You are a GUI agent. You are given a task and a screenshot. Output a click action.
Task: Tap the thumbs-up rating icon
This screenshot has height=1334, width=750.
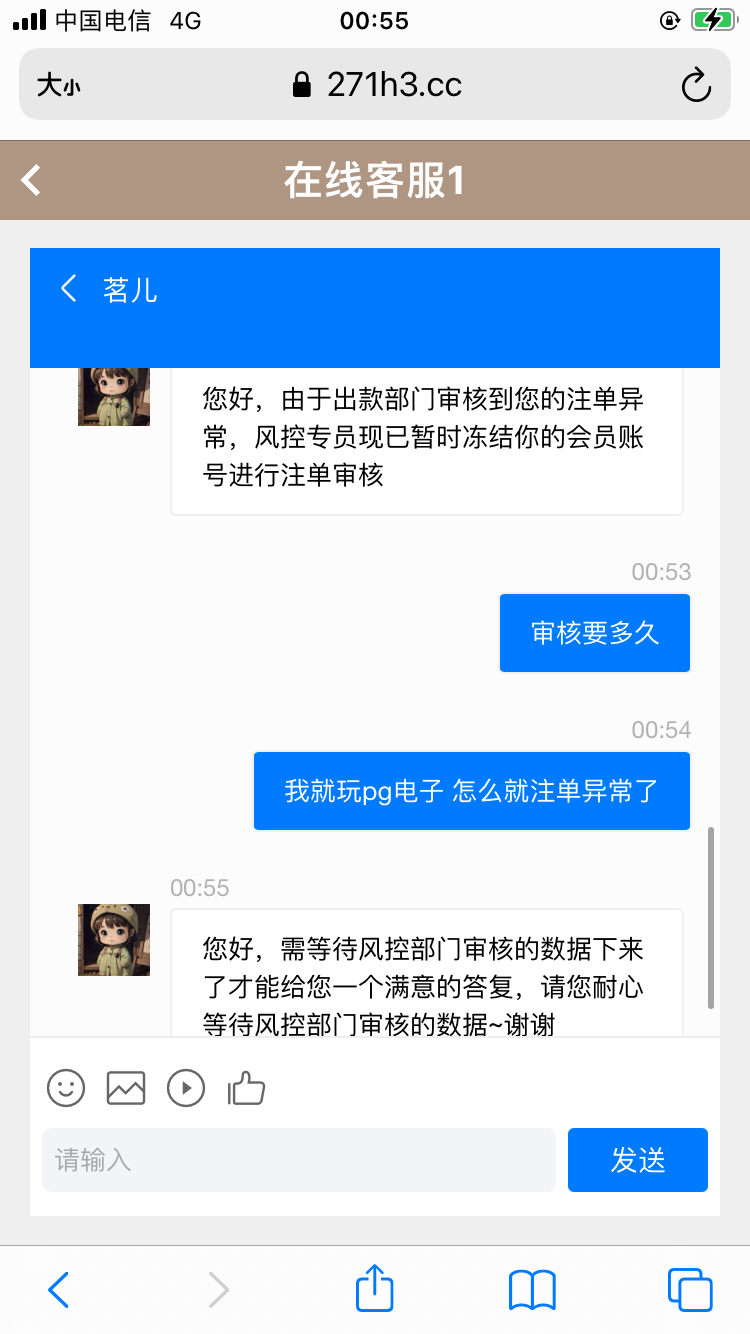click(246, 1088)
